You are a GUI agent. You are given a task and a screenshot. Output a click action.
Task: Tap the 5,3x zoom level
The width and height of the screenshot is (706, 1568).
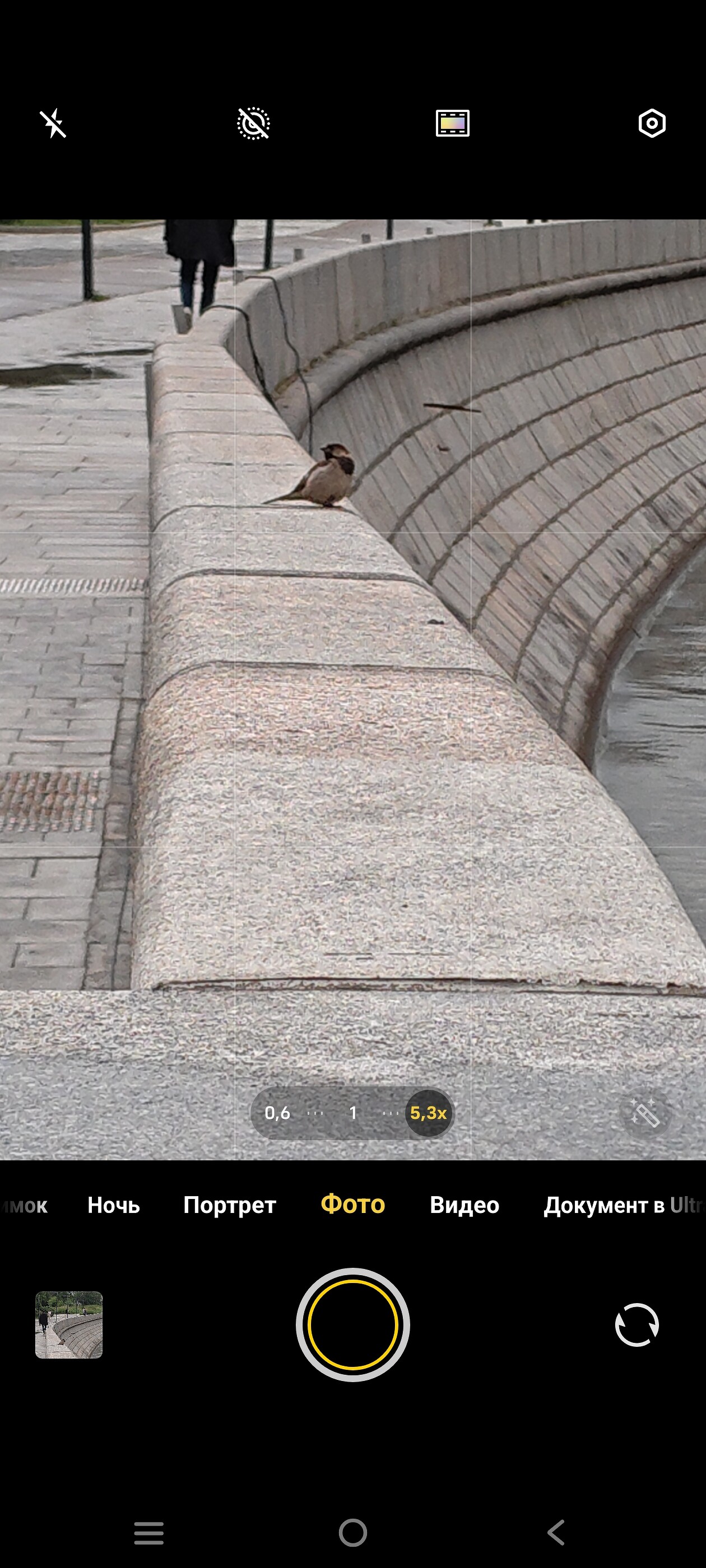tap(428, 1113)
